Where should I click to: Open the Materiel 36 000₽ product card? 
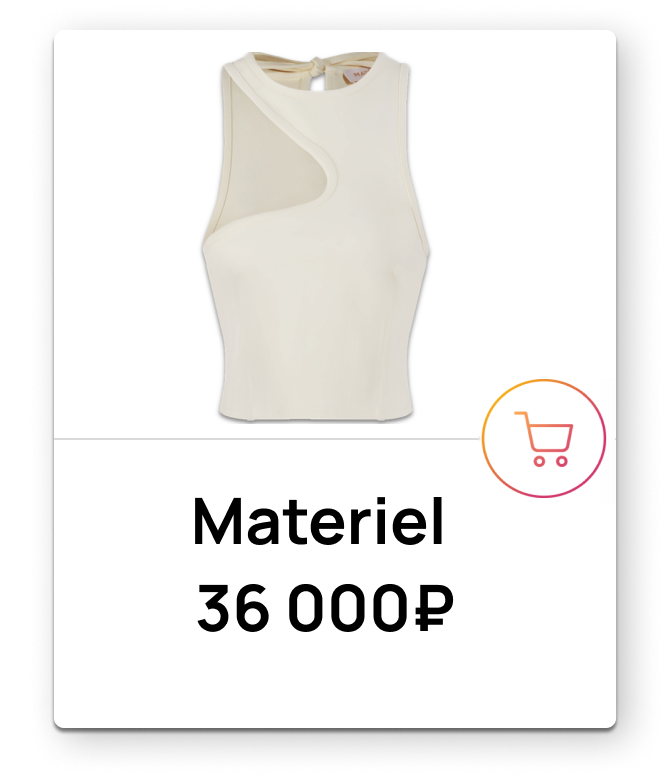coord(334,379)
